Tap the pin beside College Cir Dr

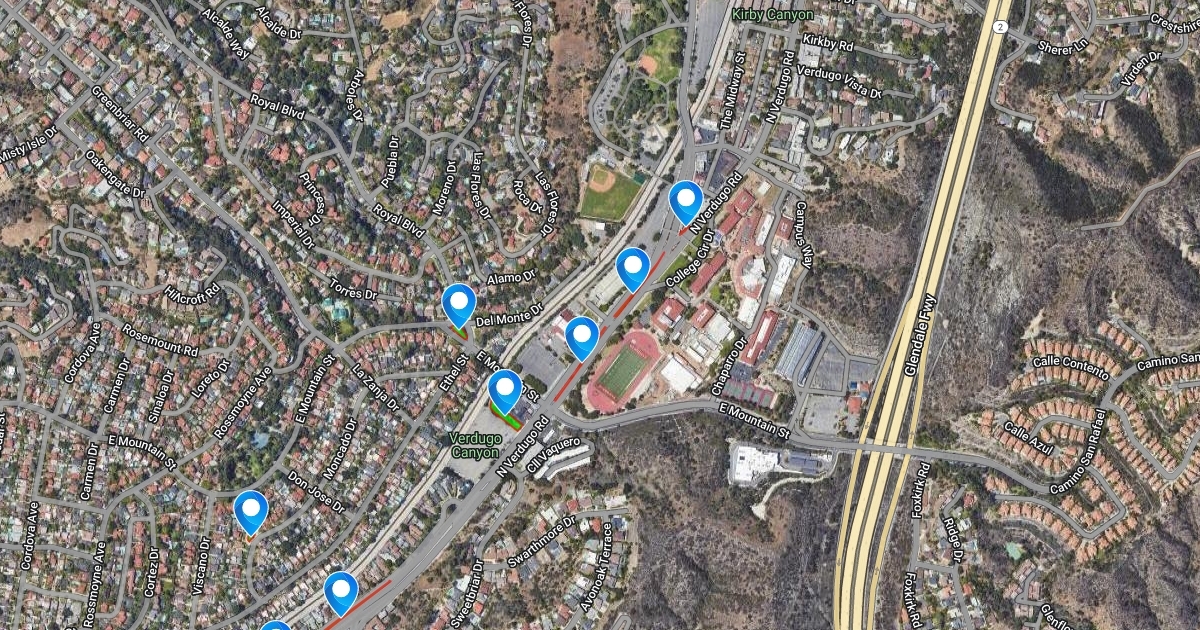click(x=633, y=266)
